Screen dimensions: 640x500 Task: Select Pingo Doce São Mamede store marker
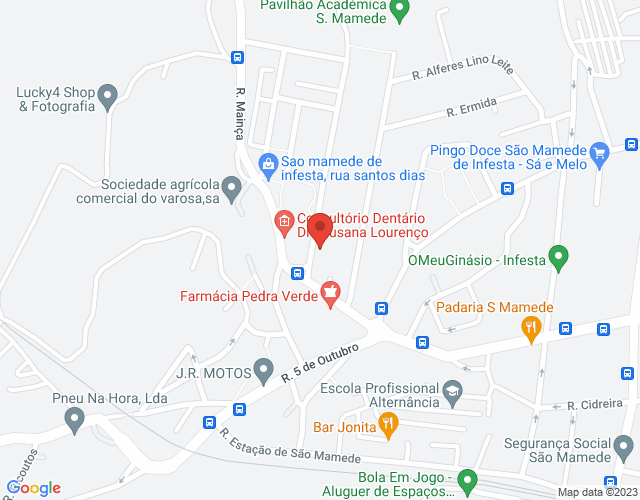(x=600, y=153)
